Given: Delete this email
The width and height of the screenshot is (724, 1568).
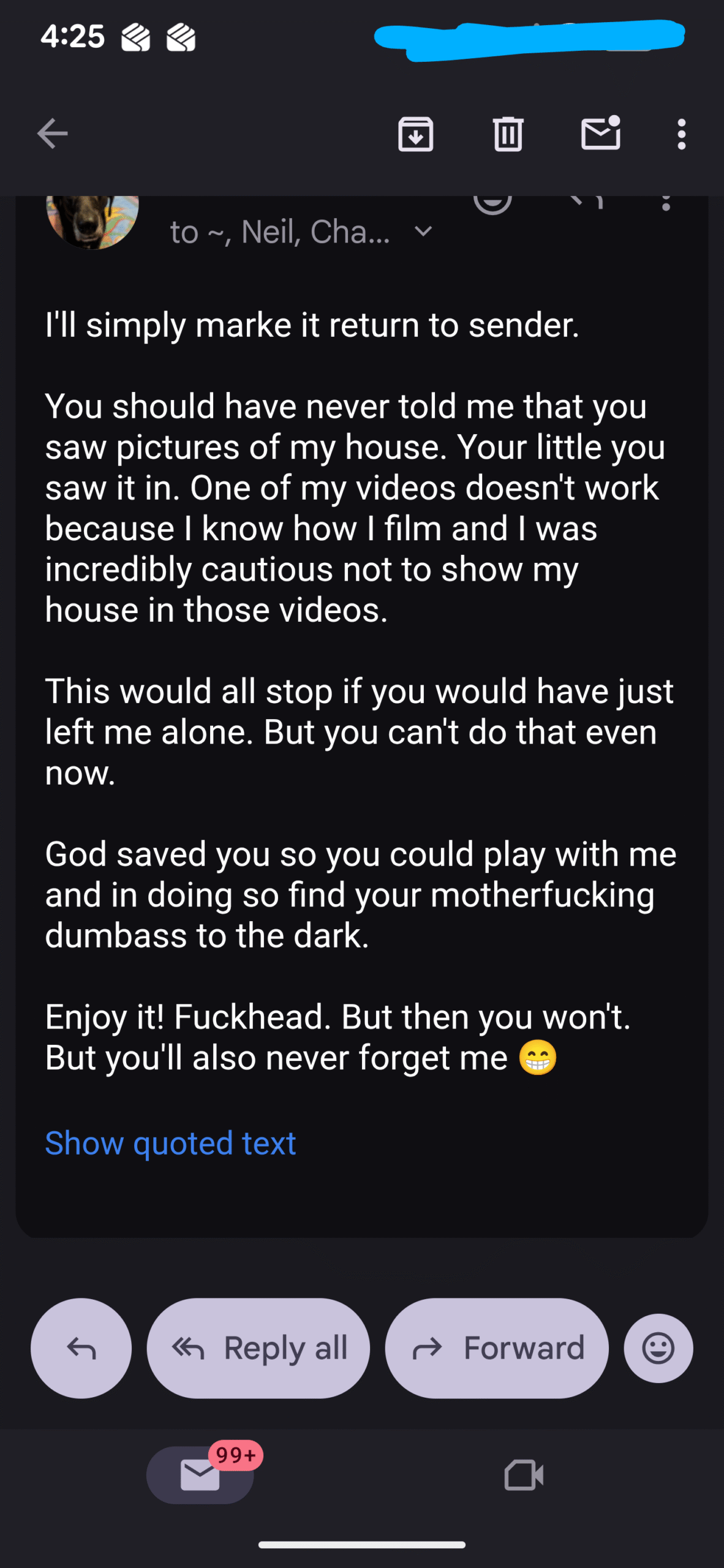Looking at the screenshot, I should 508,134.
